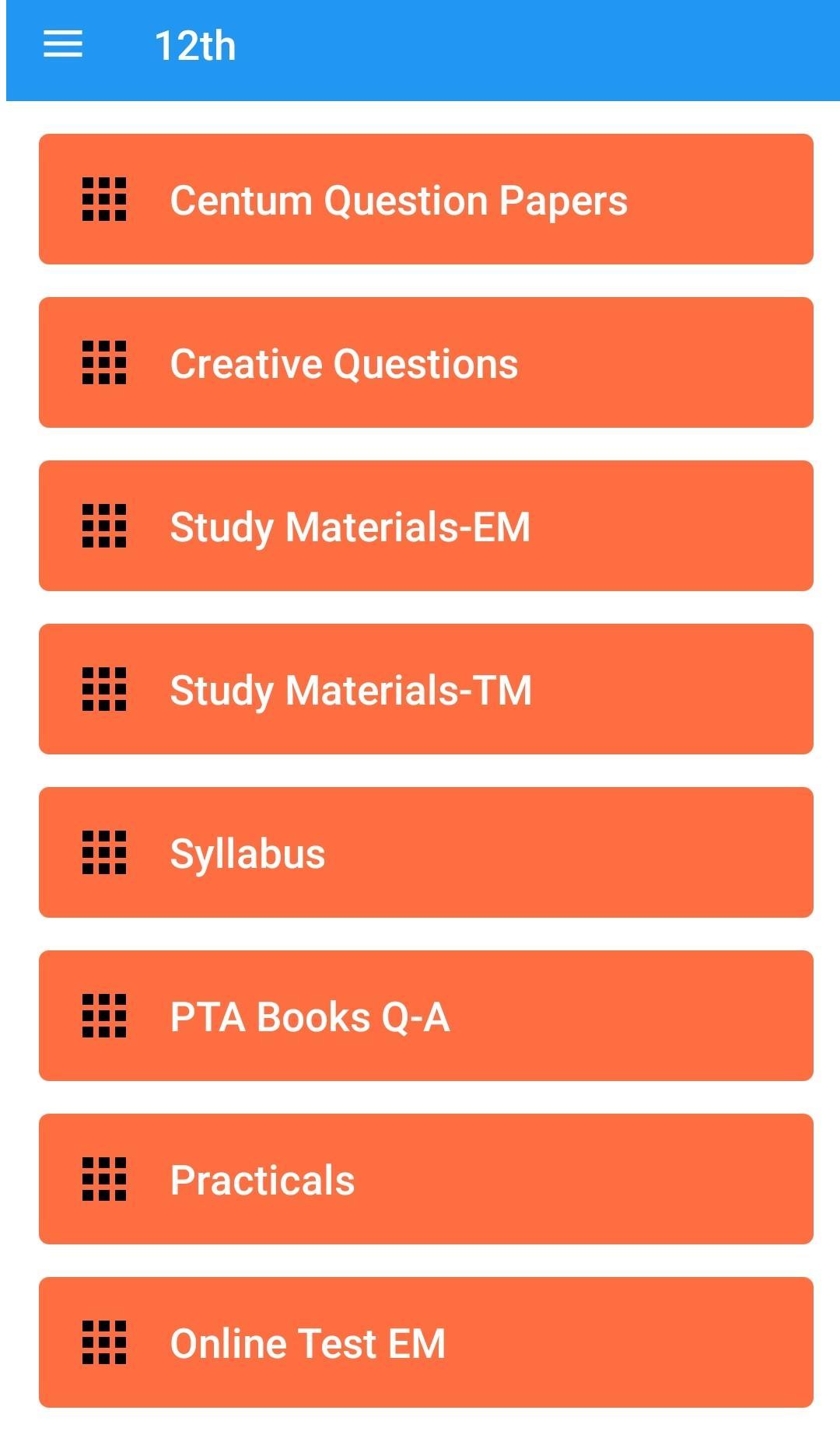Open the hamburger drawer menu
Screen dimensions: 840x1431
(x=63, y=44)
